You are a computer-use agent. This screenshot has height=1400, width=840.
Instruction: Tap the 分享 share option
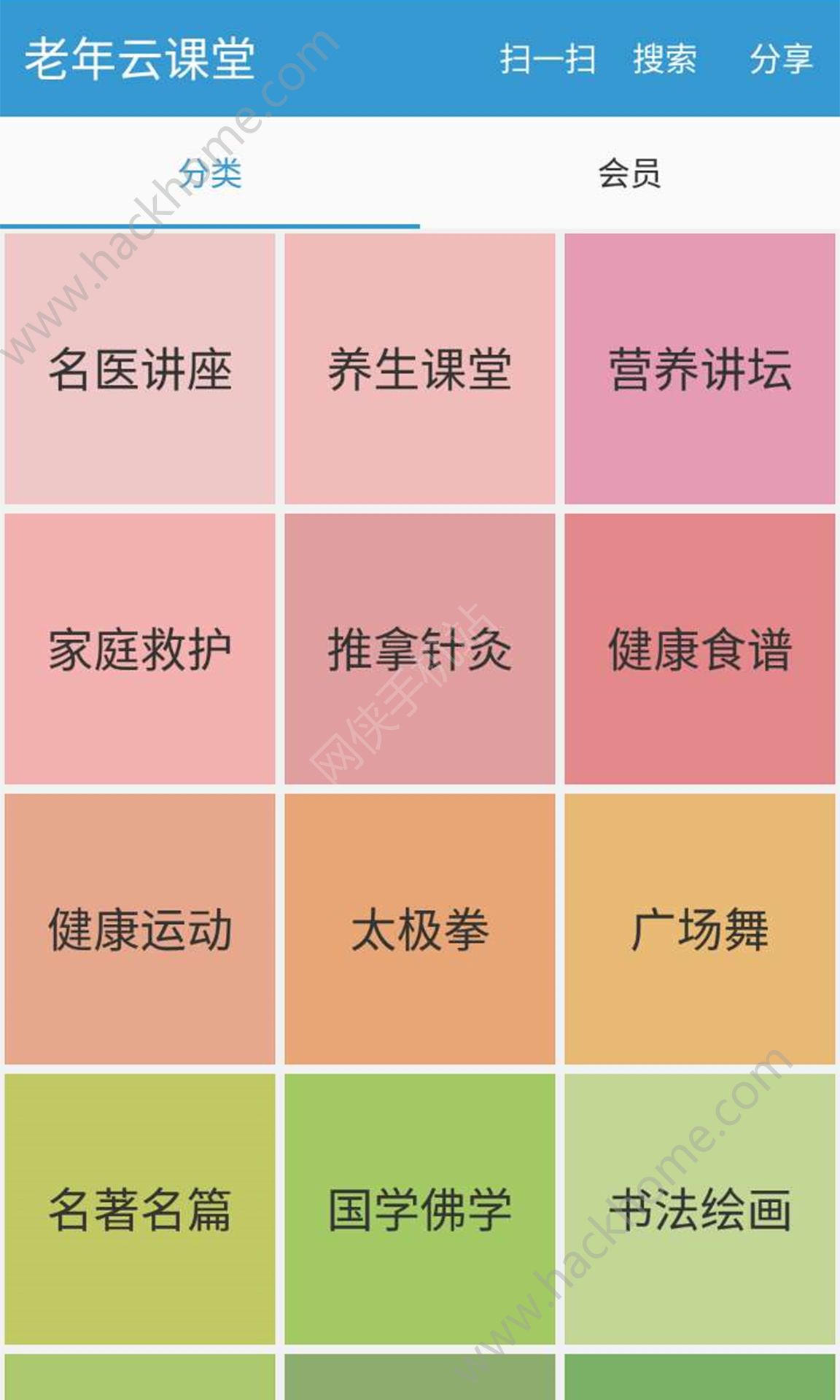coord(781,62)
